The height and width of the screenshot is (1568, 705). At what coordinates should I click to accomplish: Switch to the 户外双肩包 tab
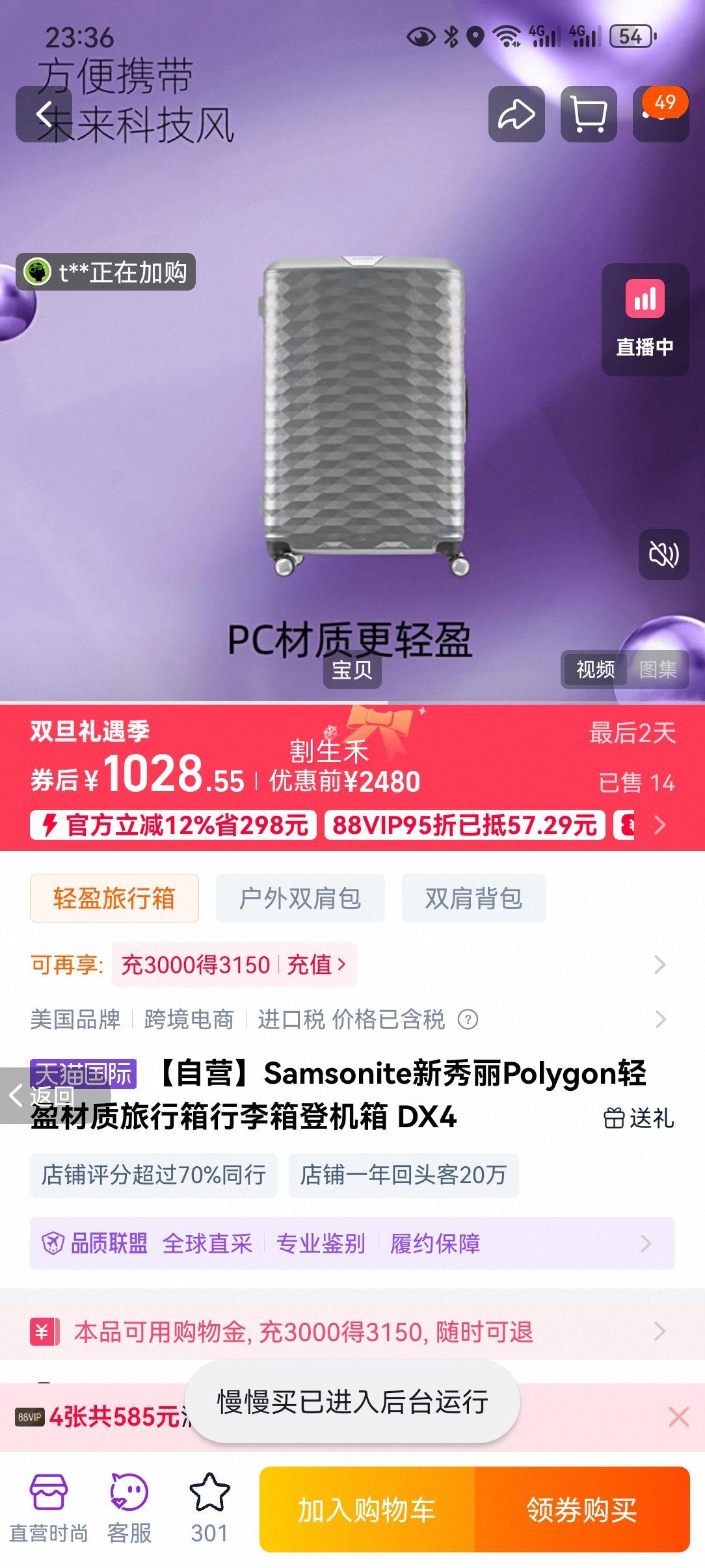coord(299,898)
